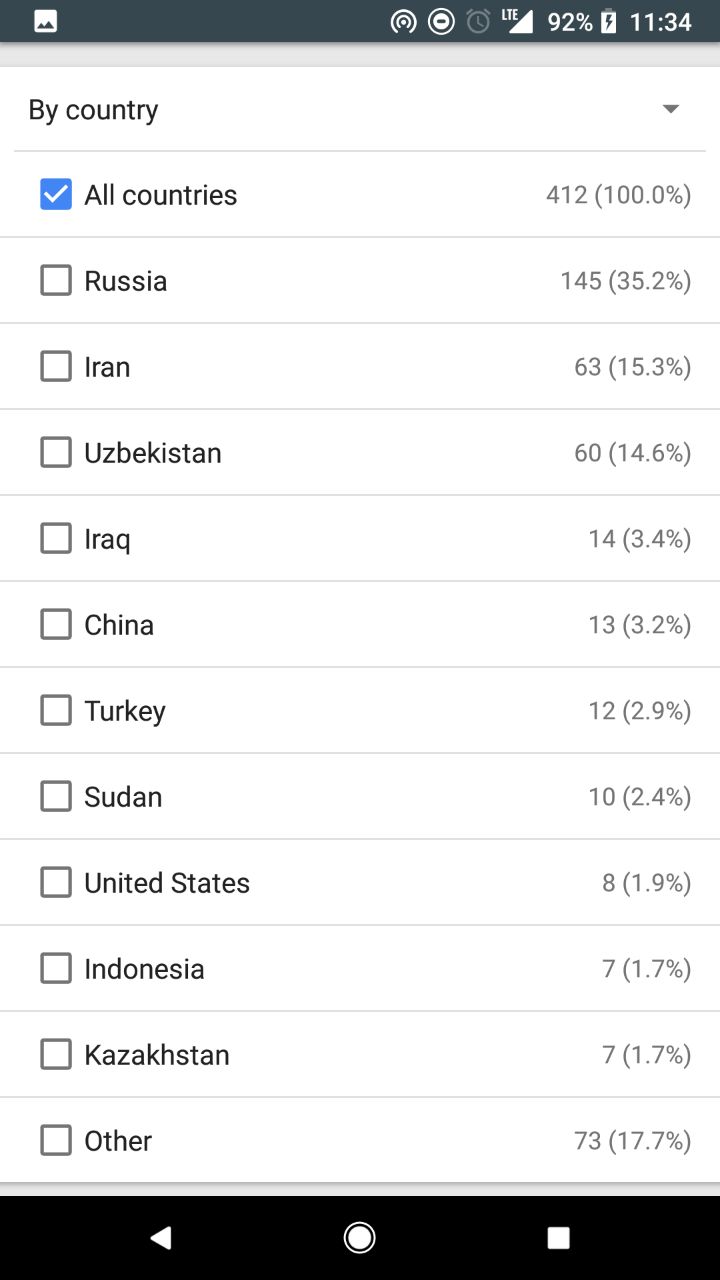The width and height of the screenshot is (720, 1280).
Task: Tap the system home button
Action: click(360, 1238)
